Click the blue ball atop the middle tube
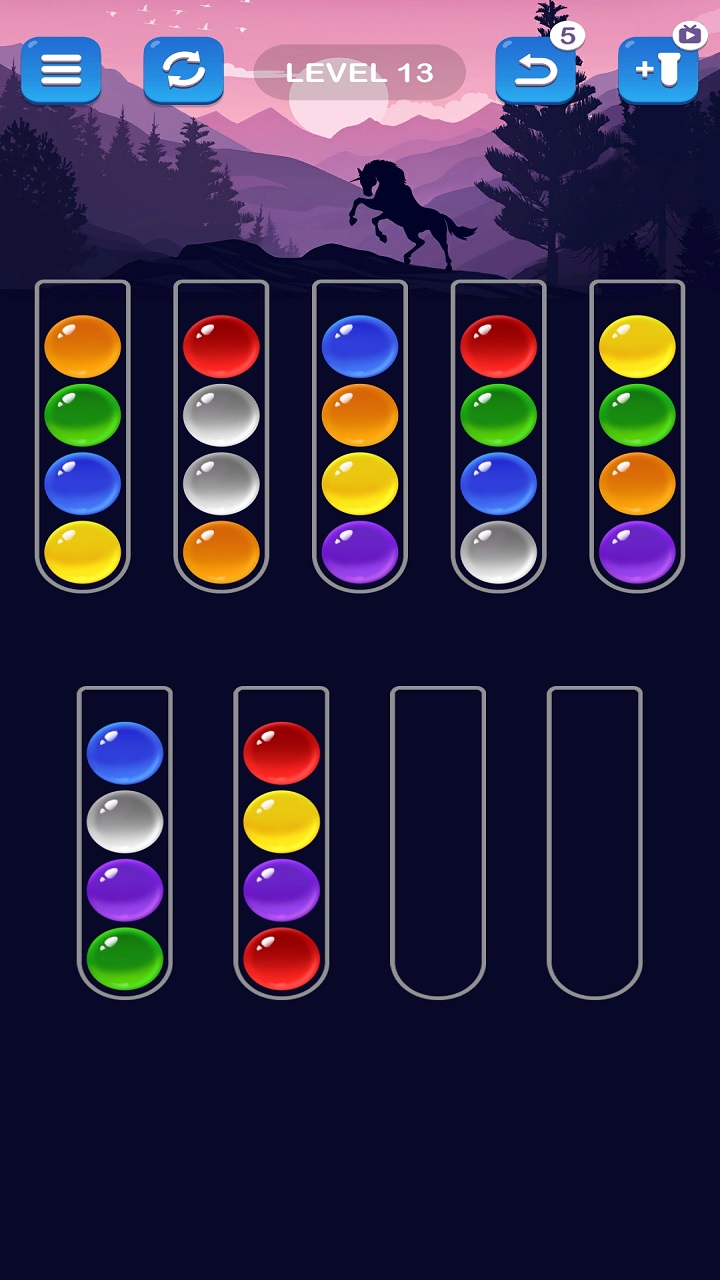720x1280 pixels. tap(359, 345)
